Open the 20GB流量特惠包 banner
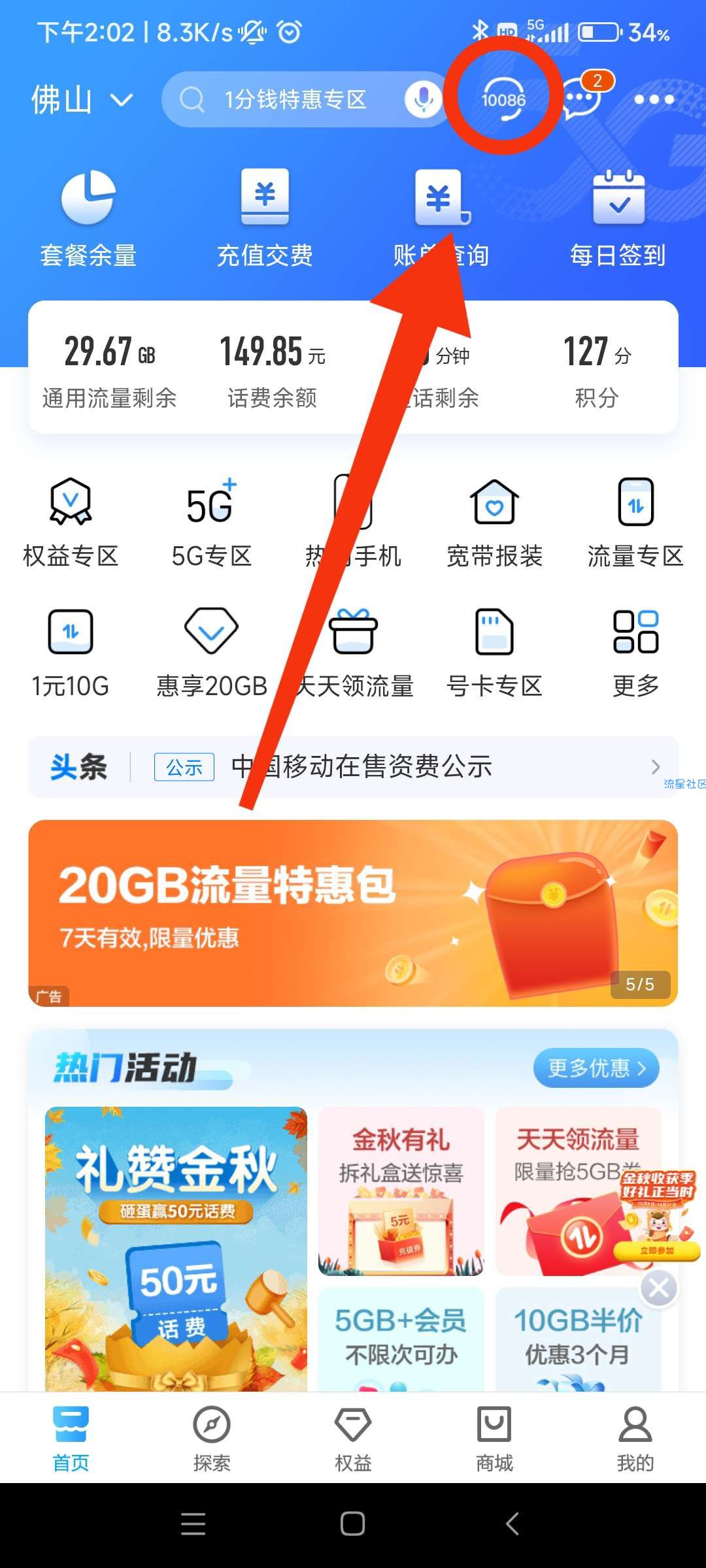 pos(353,913)
